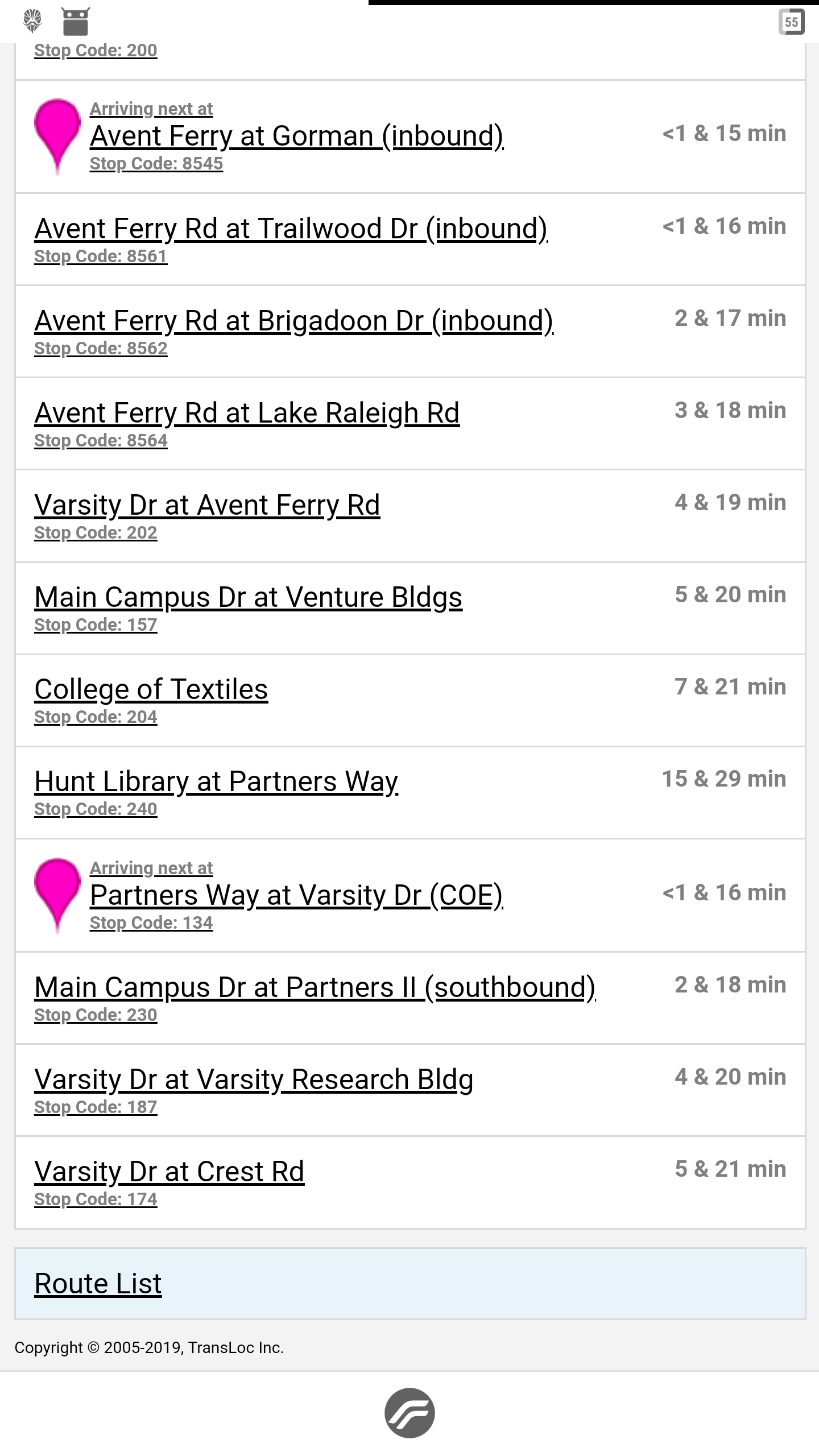Open Avent Ferry Rd at Brigadoon Dr stop
Screen dimensions: 819x1456
(x=293, y=321)
